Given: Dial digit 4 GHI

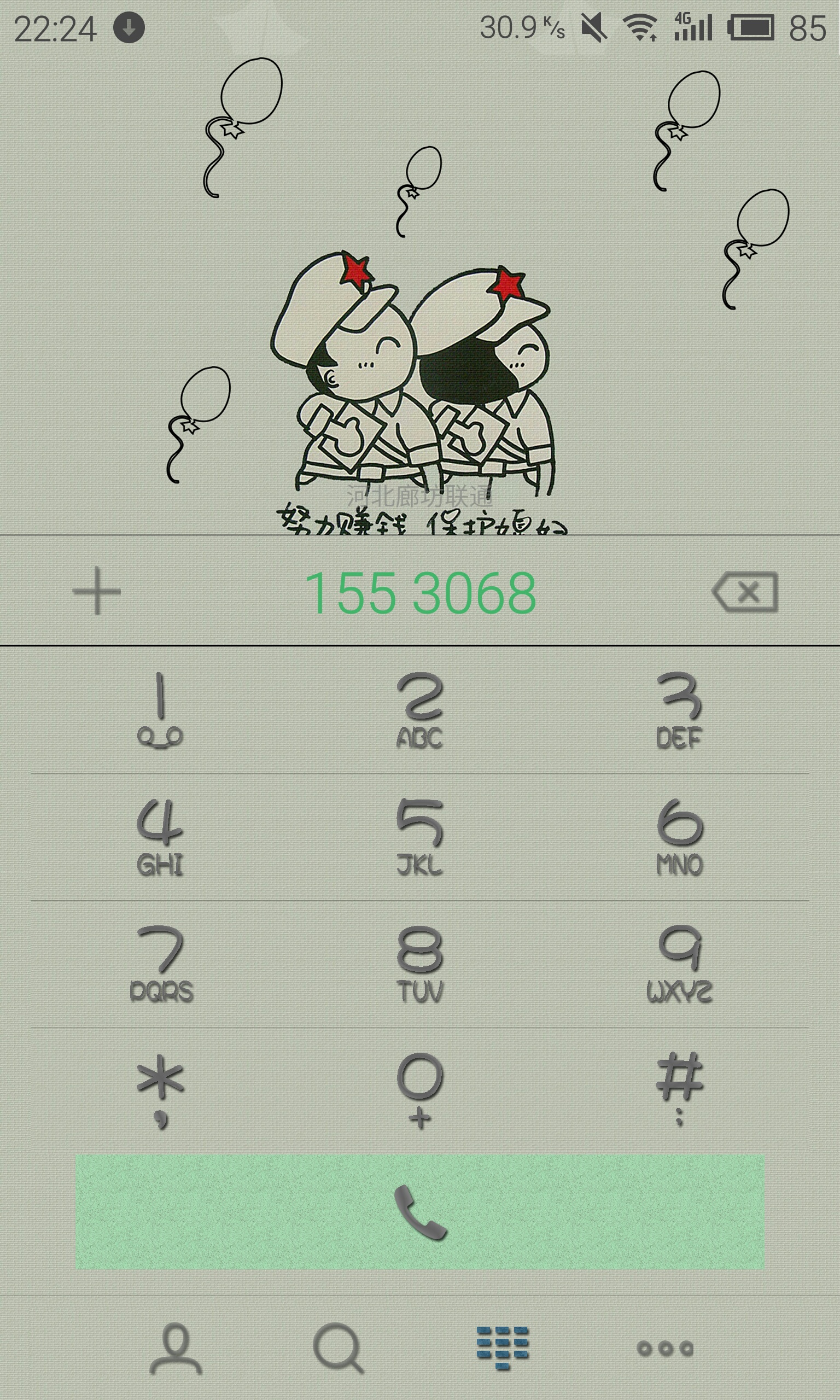Looking at the screenshot, I should click(160, 837).
